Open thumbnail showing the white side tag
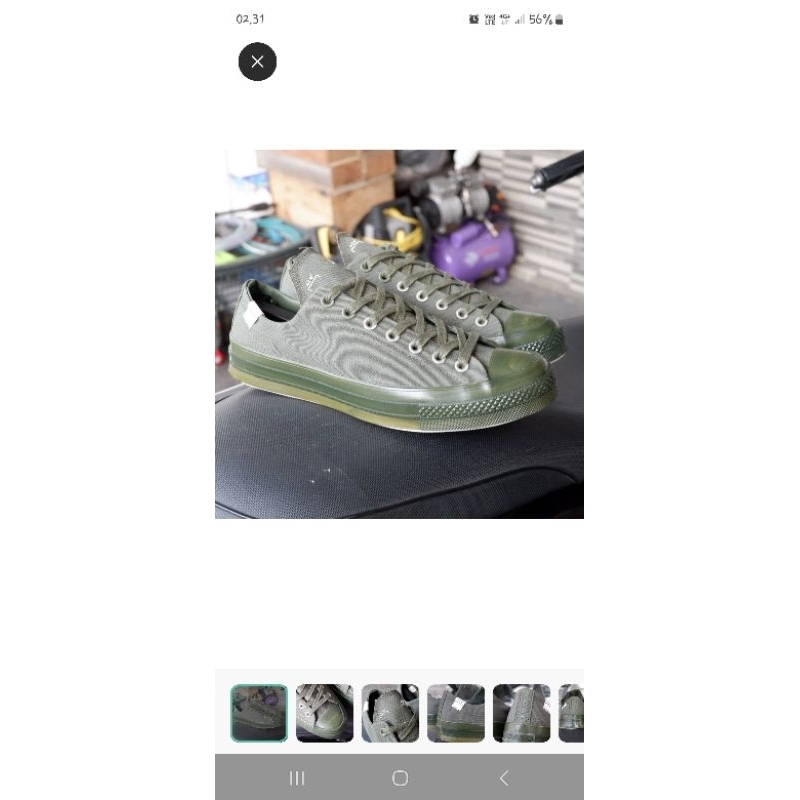800x800 pixels. [456, 713]
